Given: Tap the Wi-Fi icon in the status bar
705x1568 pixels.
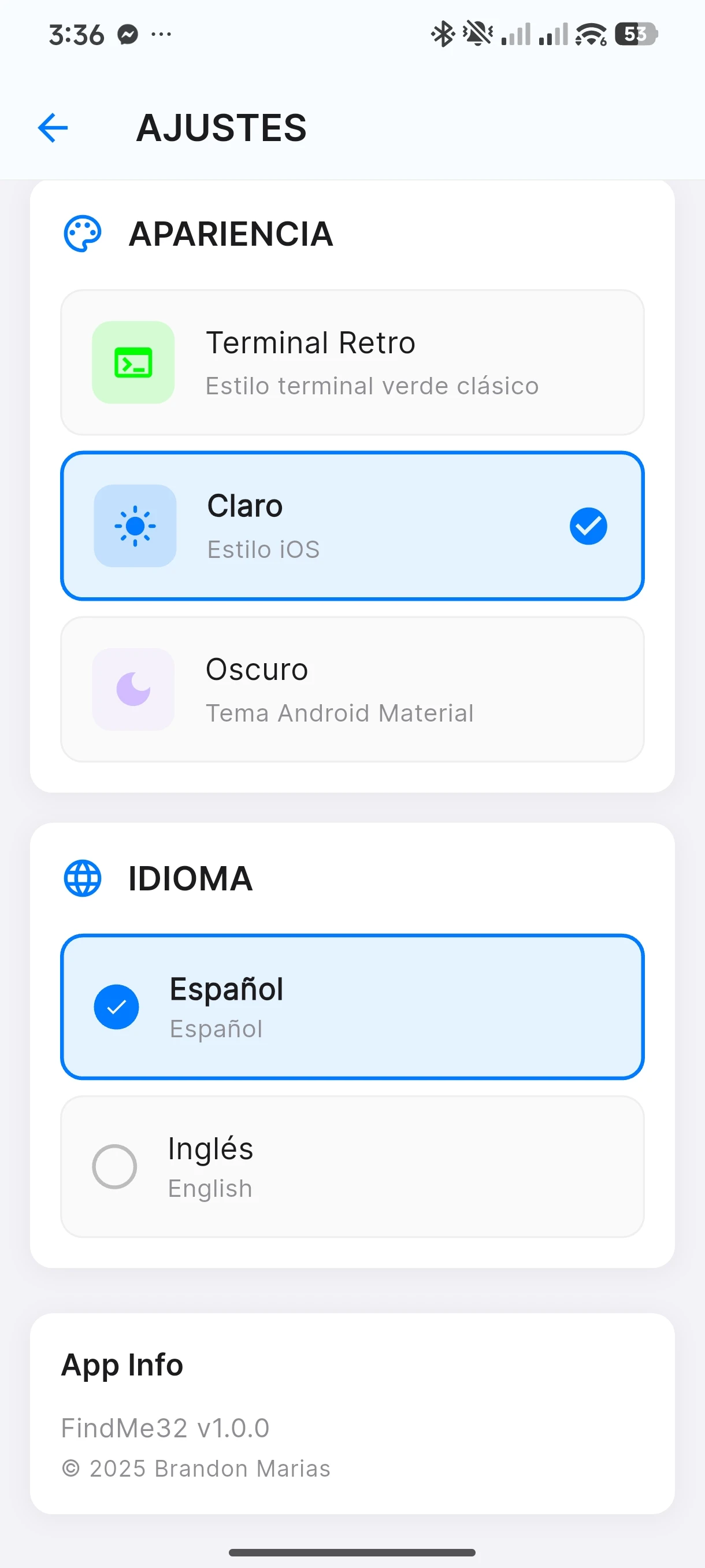Looking at the screenshot, I should click(585, 35).
